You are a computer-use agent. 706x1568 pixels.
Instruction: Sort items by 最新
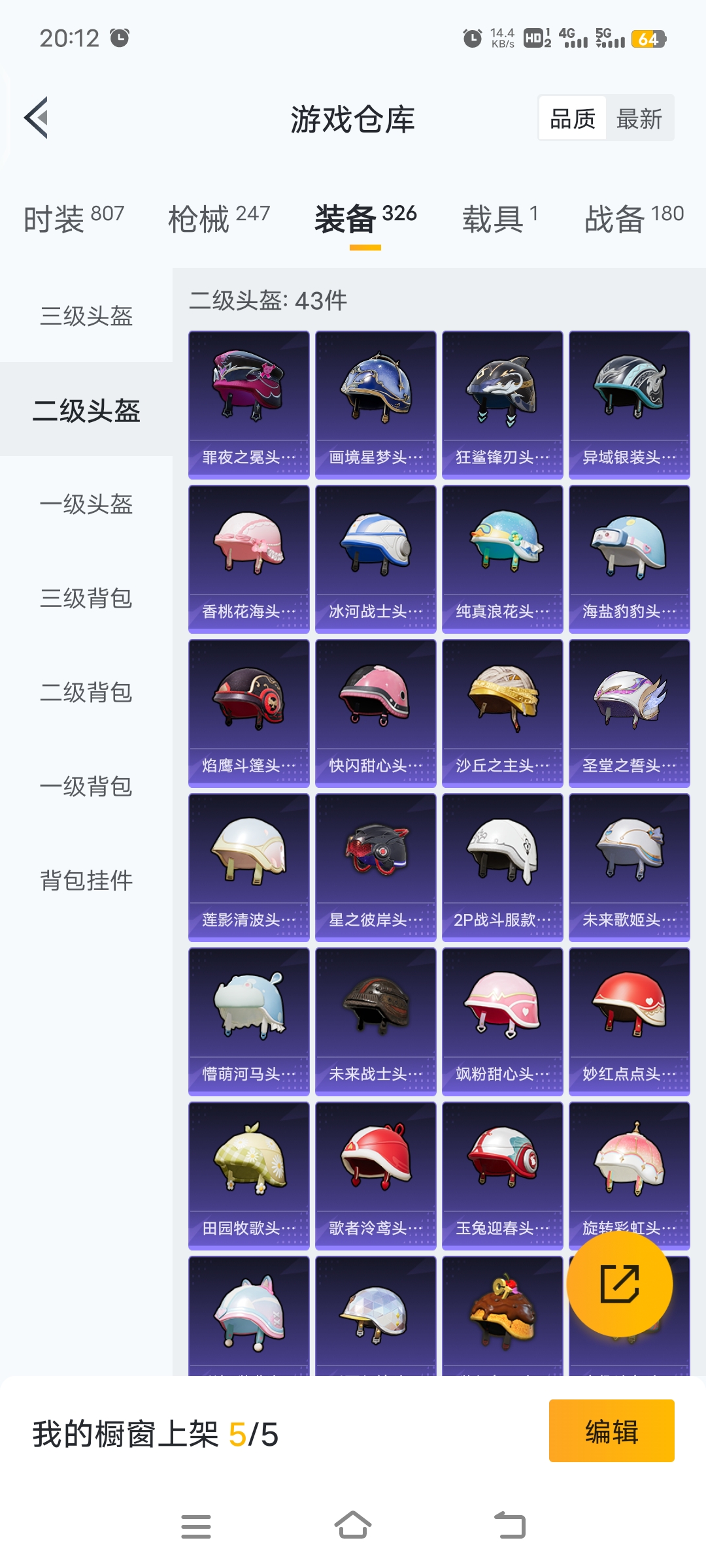tap(639, 119)
